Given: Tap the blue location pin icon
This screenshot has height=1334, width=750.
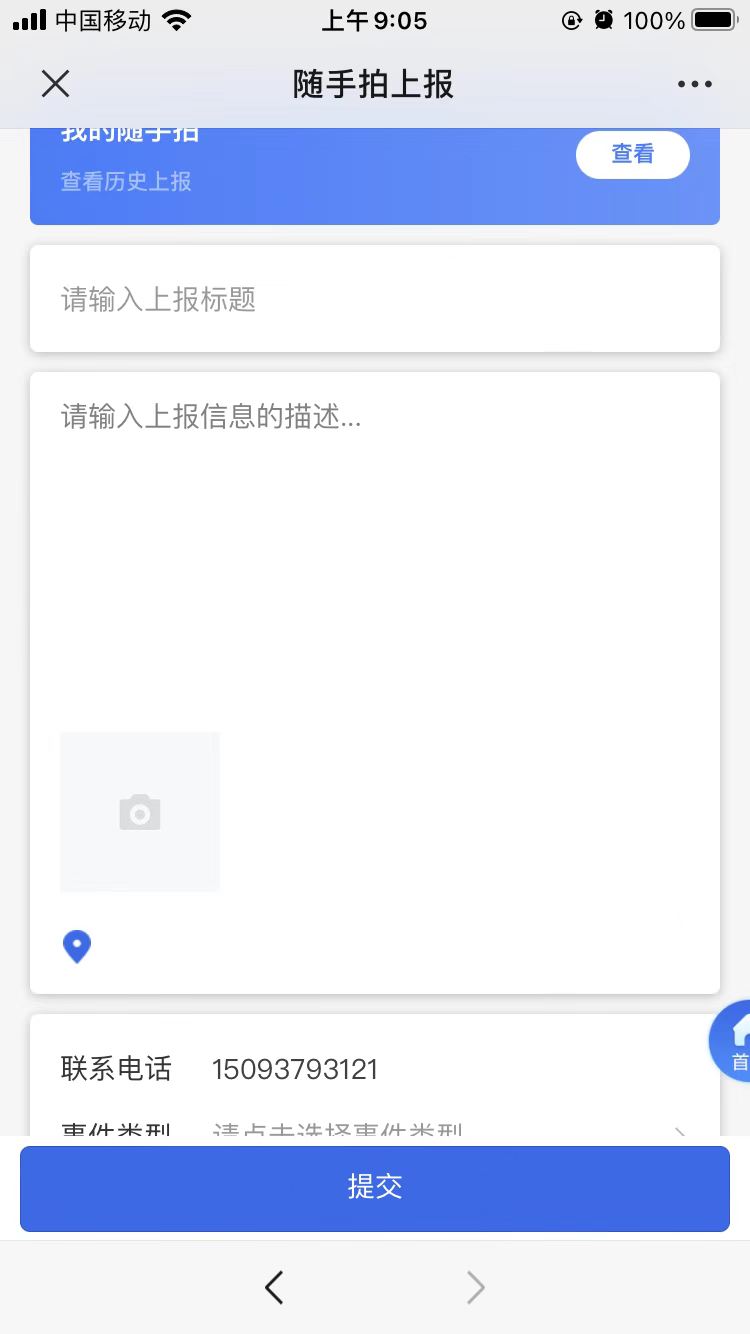Looking at the screenshot, I should [x=77, y=946].
